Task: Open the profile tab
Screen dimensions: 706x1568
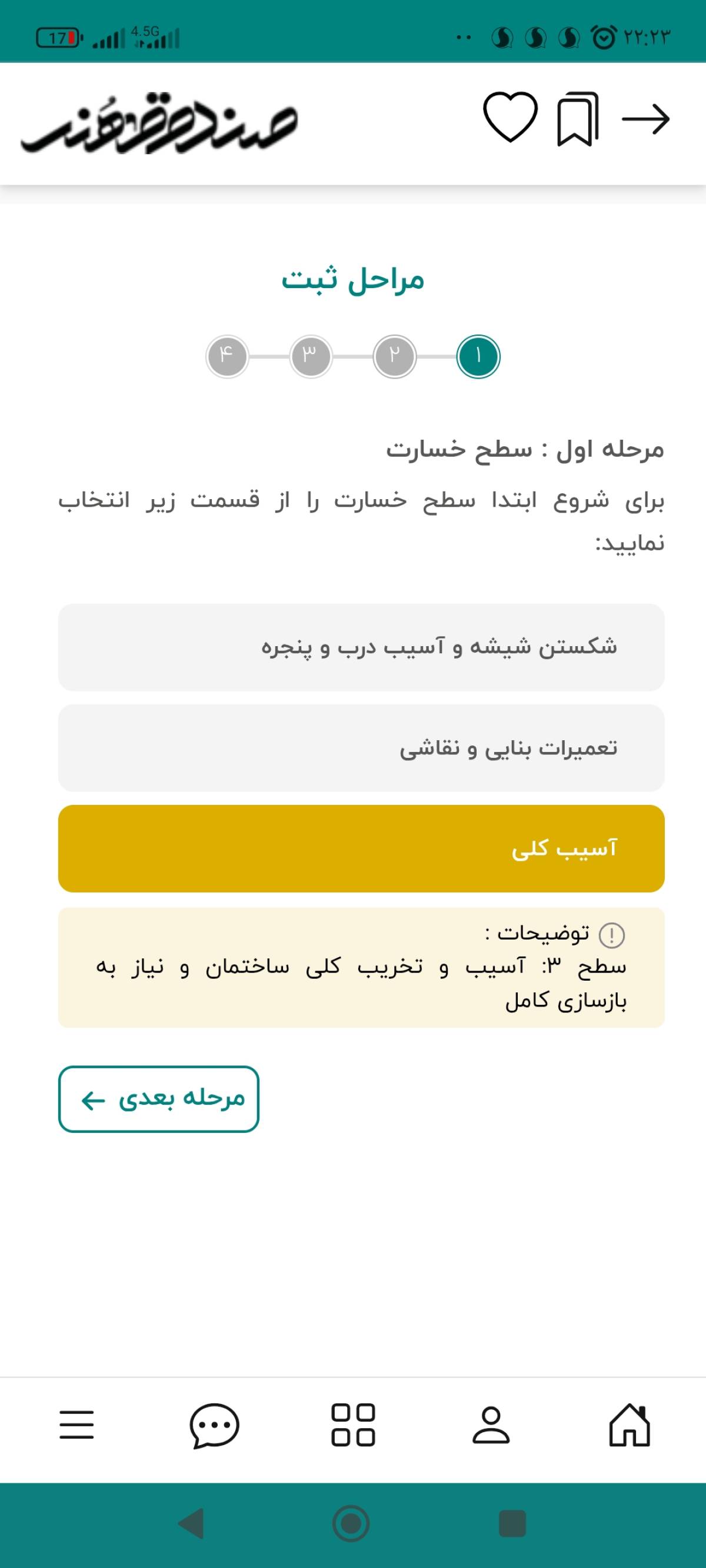Action: [x=491, y=1425]
